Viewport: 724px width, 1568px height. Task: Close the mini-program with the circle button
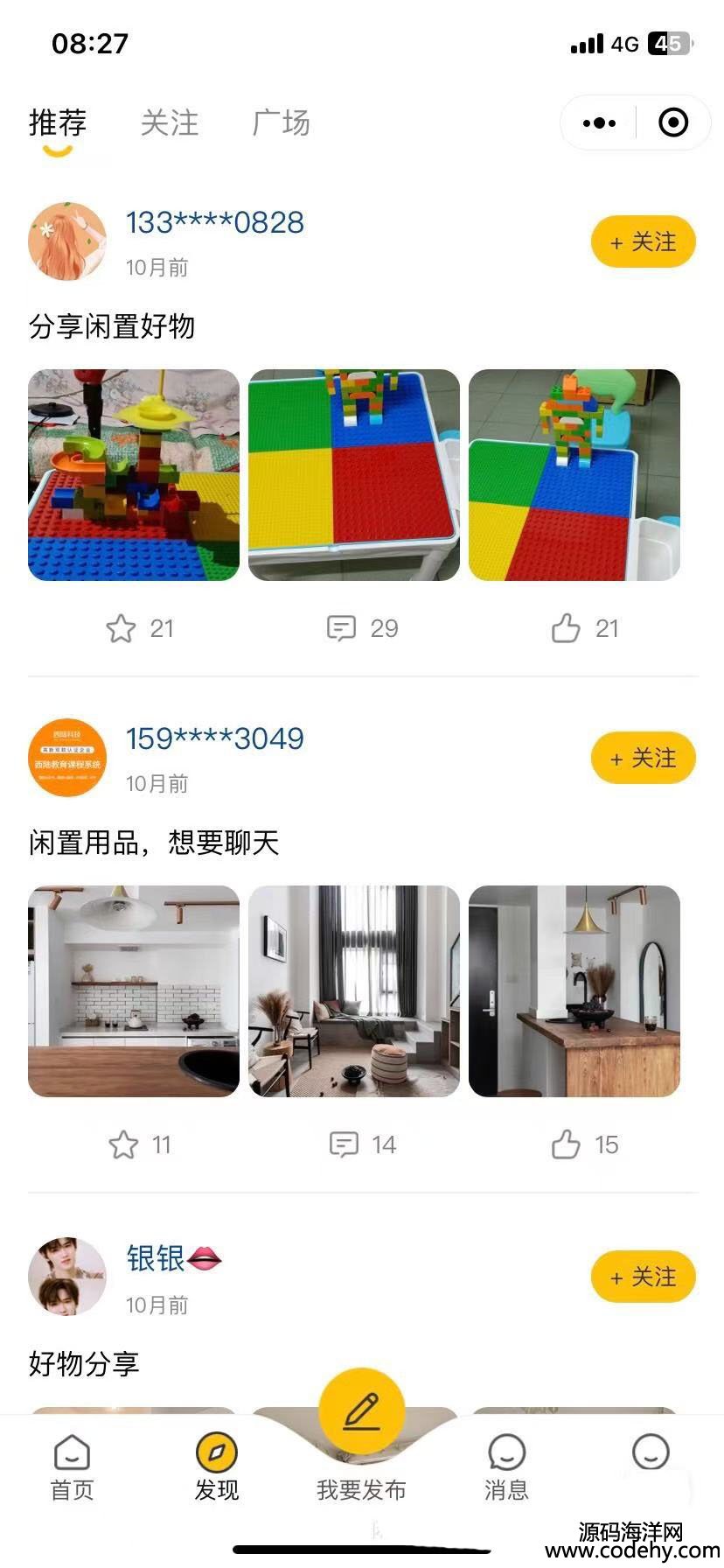pyautogui.click(x=672, y=123)
